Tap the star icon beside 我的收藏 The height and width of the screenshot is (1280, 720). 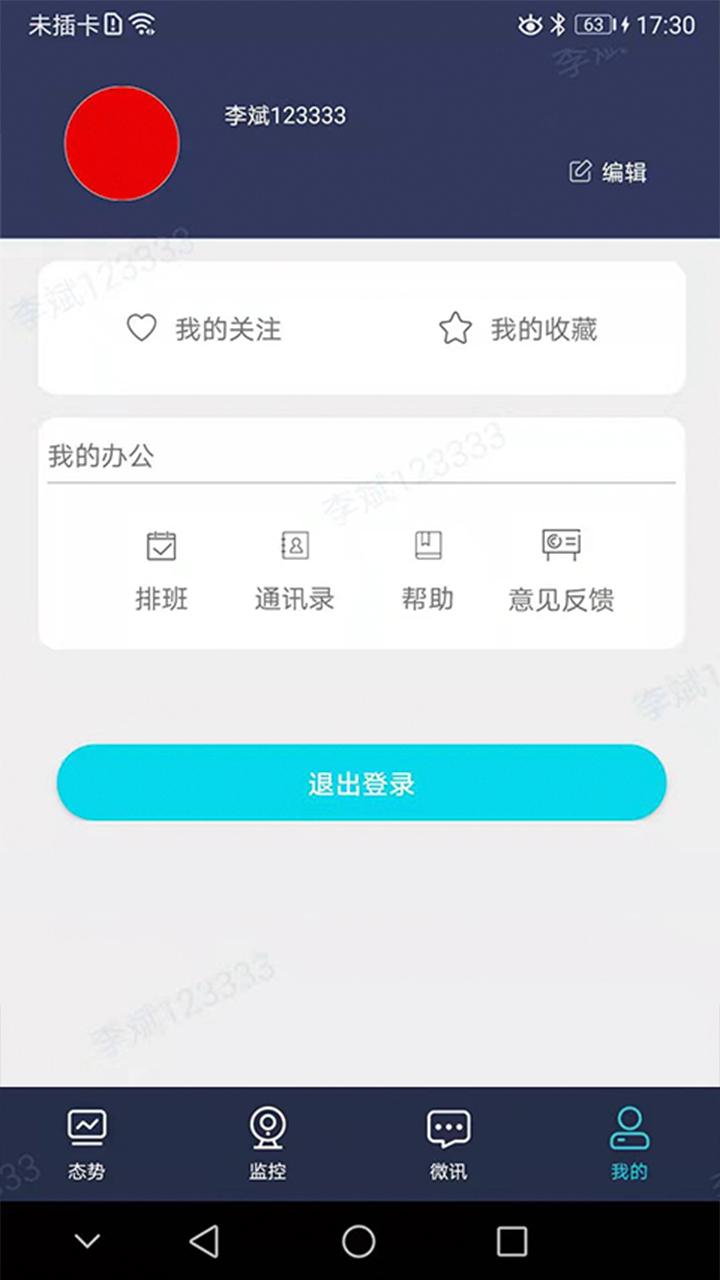pyautogui.click(x=456, y=328)
